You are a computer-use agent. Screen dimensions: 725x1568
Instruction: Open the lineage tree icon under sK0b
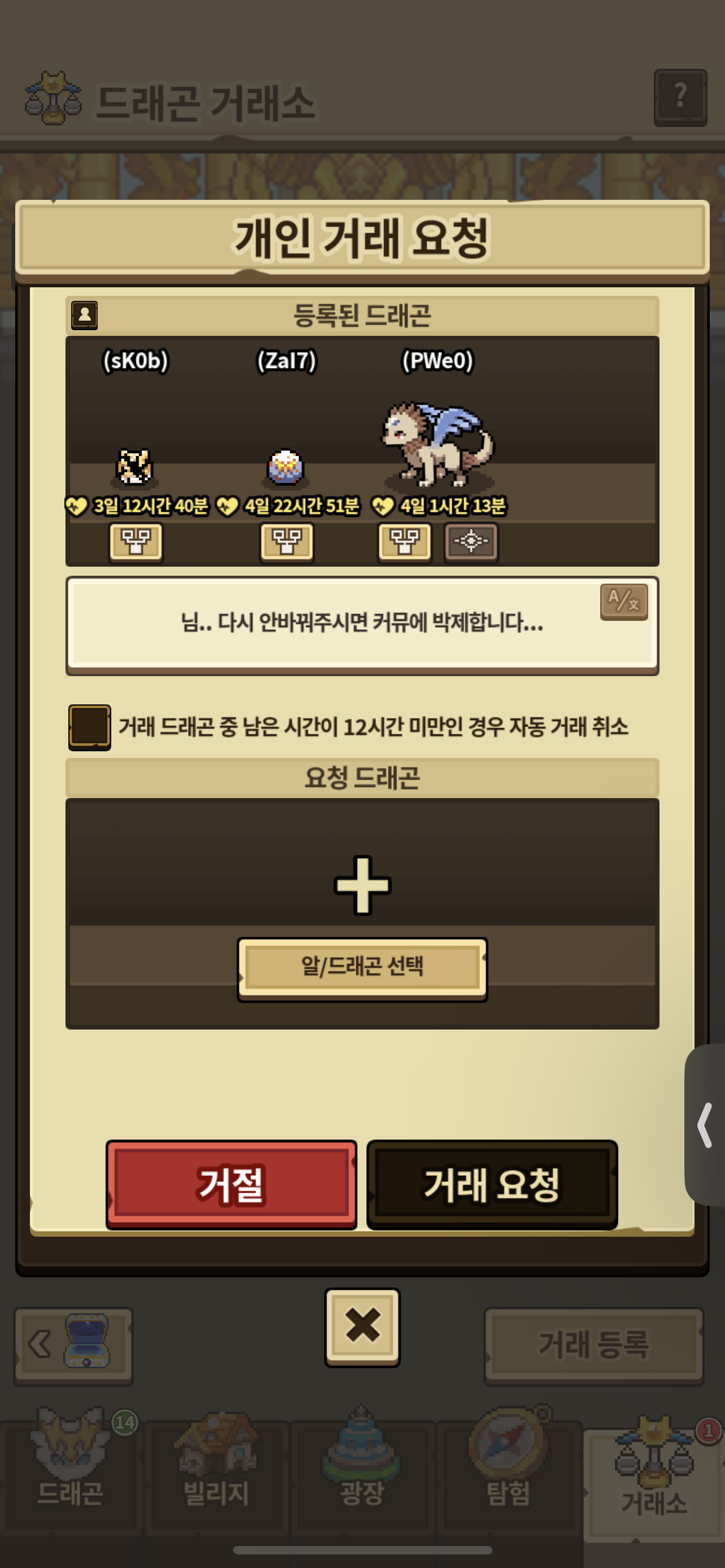136,541
